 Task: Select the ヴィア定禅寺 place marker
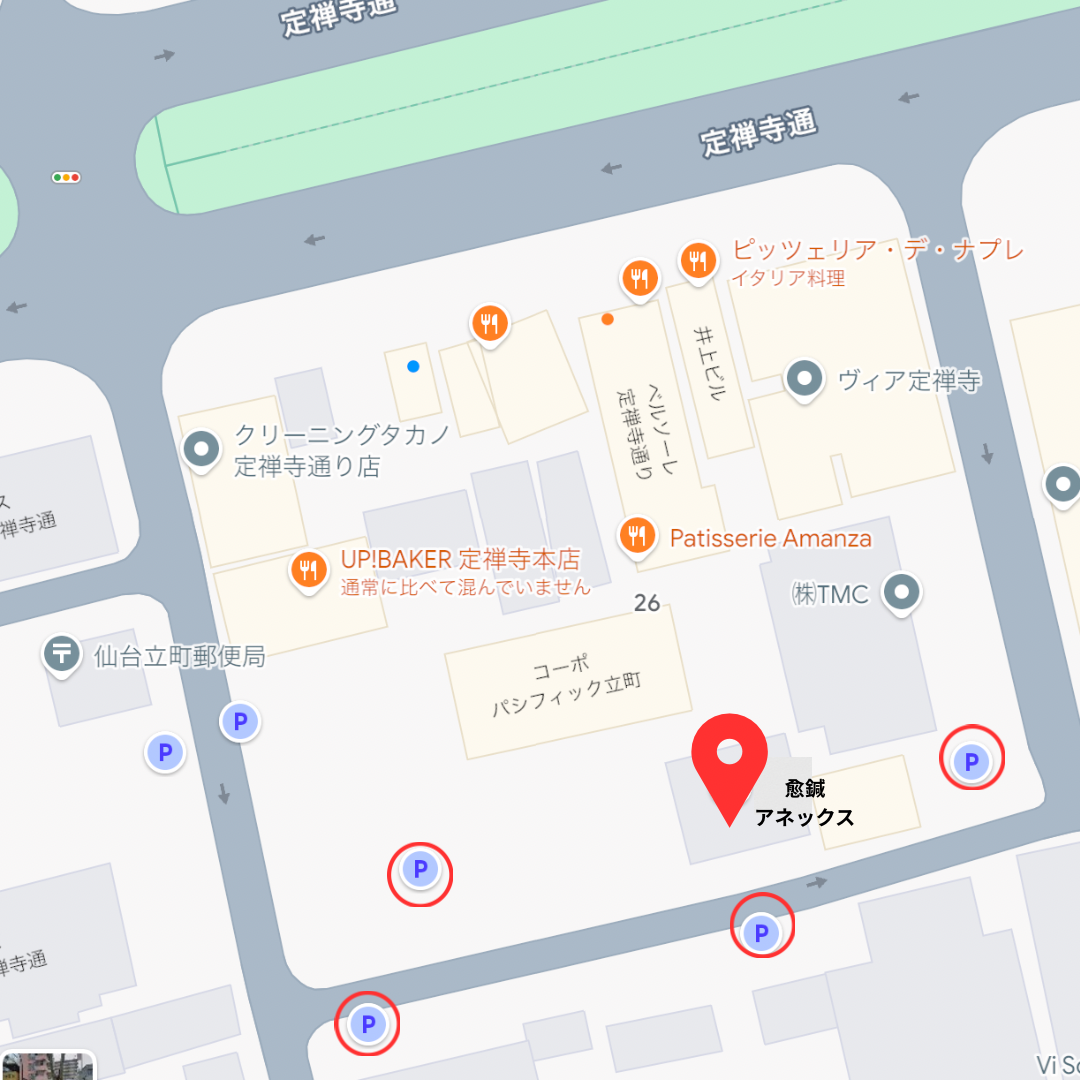[x=804, y=379]
